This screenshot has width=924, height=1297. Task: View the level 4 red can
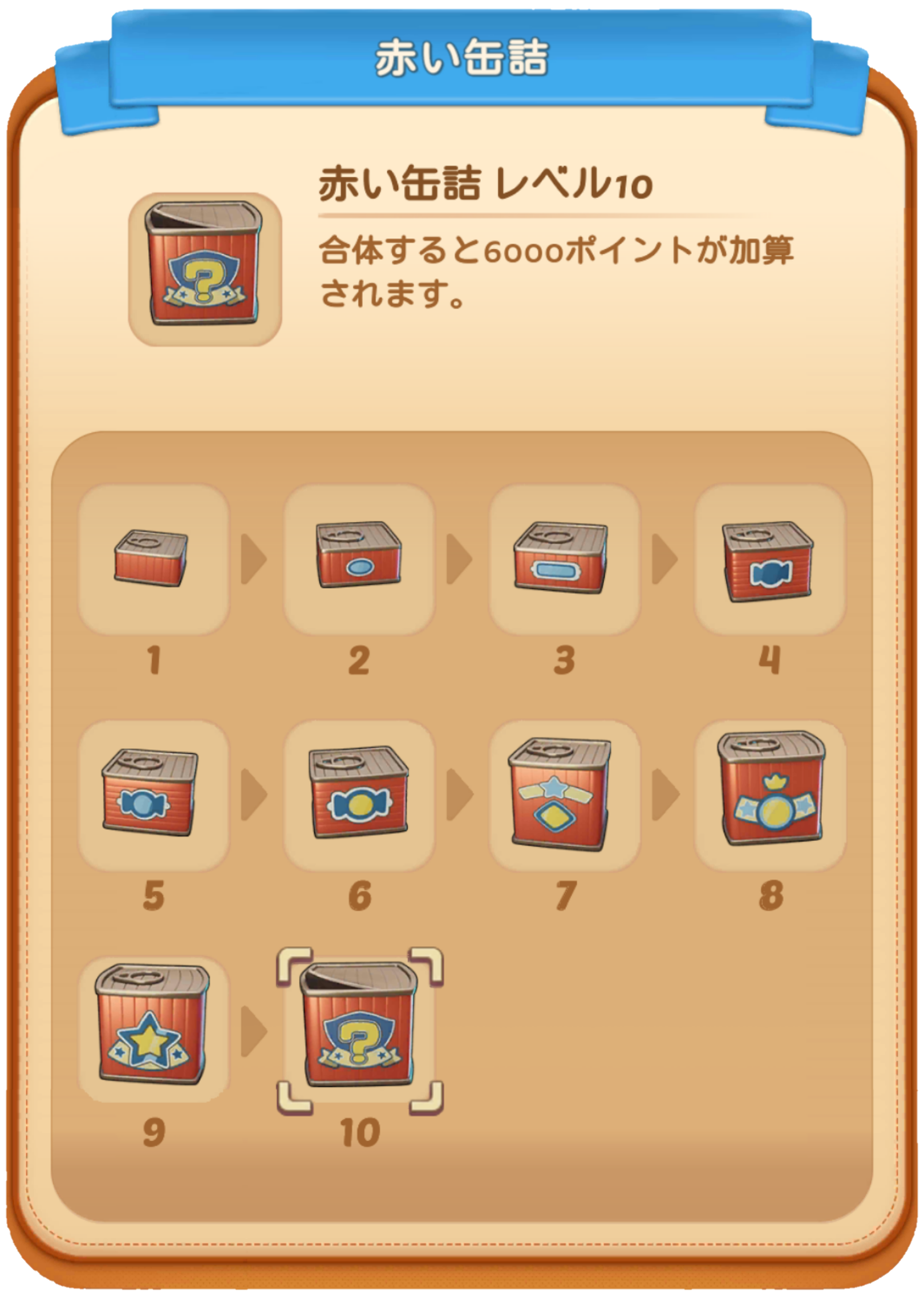(769, 560)
